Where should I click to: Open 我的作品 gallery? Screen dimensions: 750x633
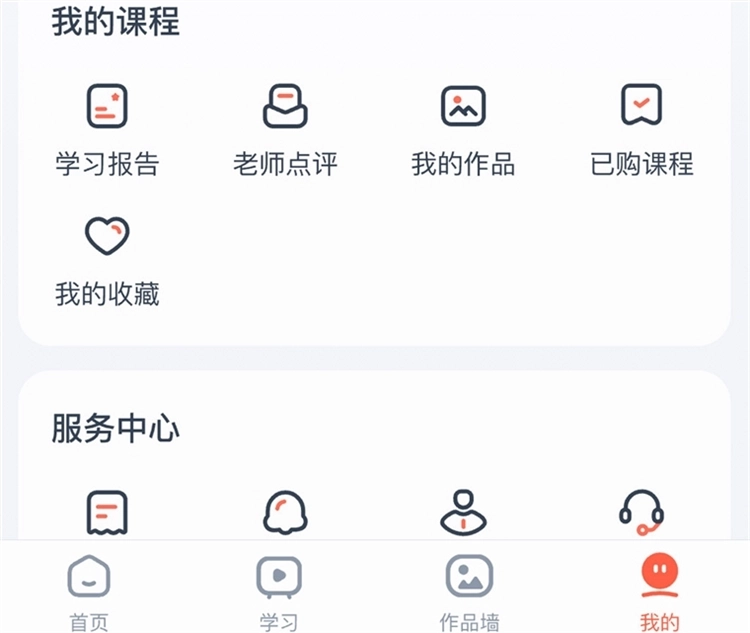point(463,128)
